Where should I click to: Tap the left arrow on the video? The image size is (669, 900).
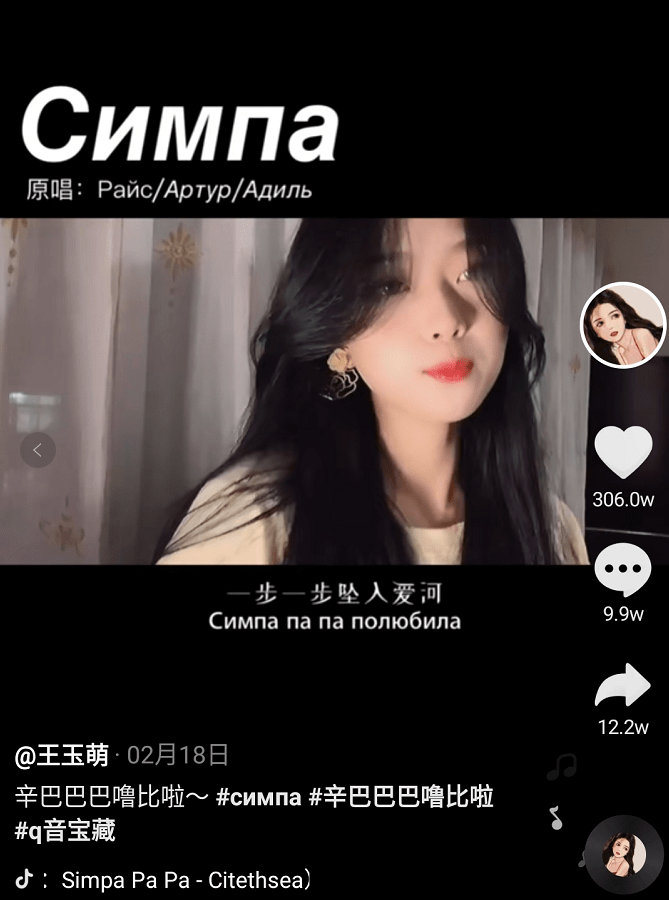38,450
